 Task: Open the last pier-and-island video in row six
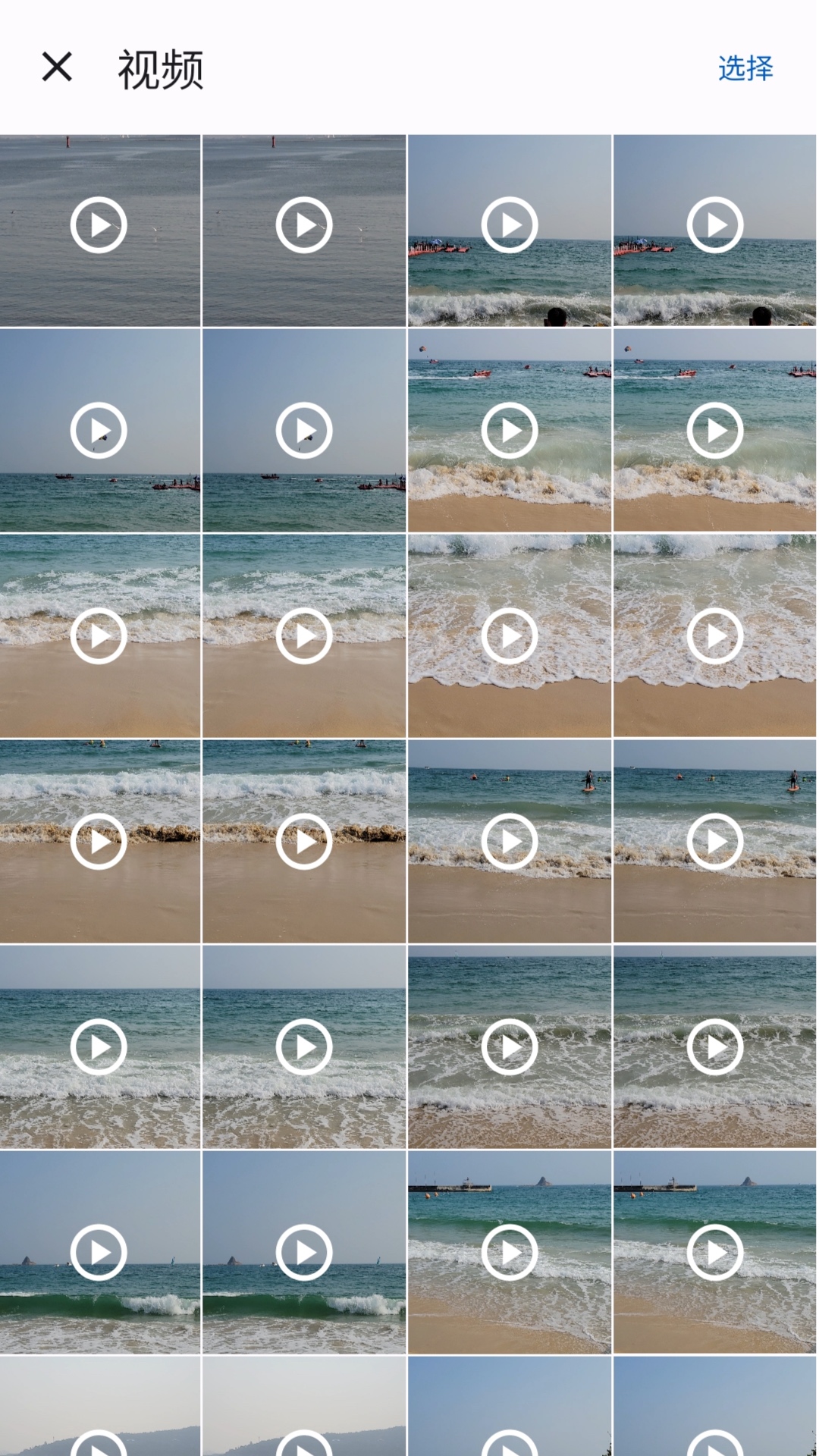(714, 1253)
